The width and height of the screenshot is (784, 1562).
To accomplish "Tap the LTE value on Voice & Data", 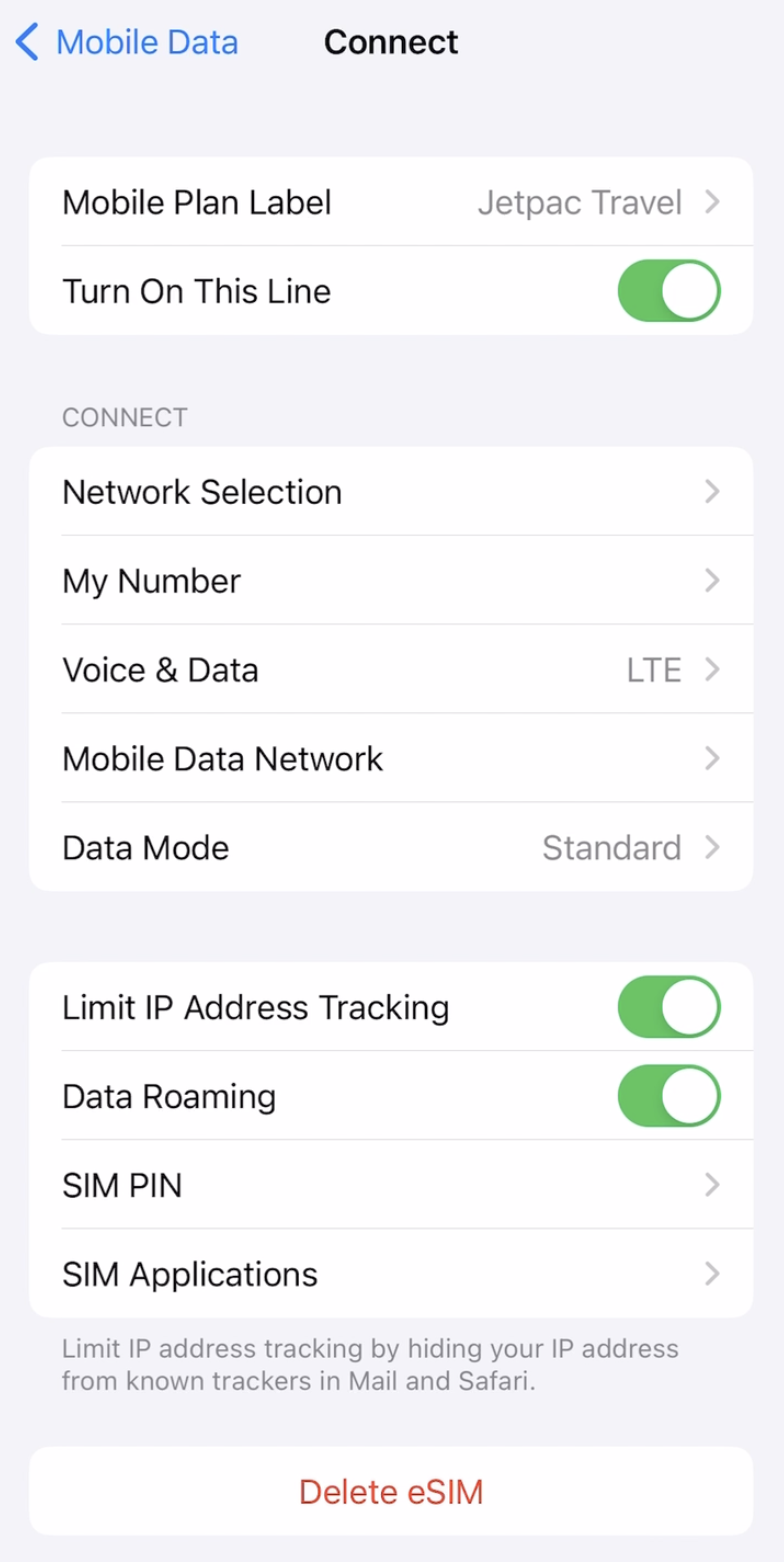I will pyautogui.click(x=653, y=670).
